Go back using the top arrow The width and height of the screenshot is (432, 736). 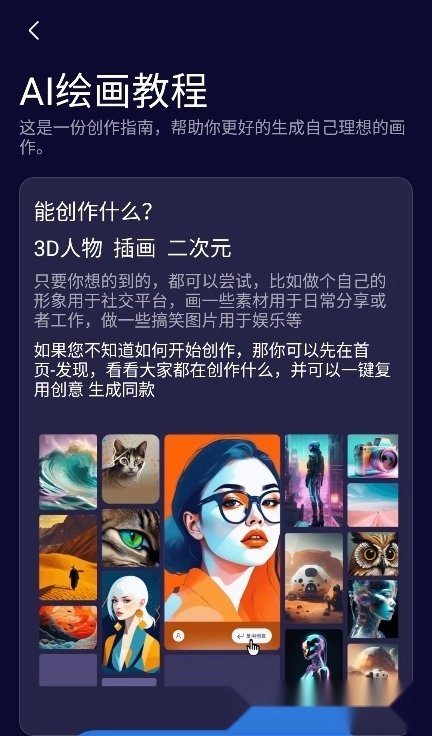pos(34,31)
